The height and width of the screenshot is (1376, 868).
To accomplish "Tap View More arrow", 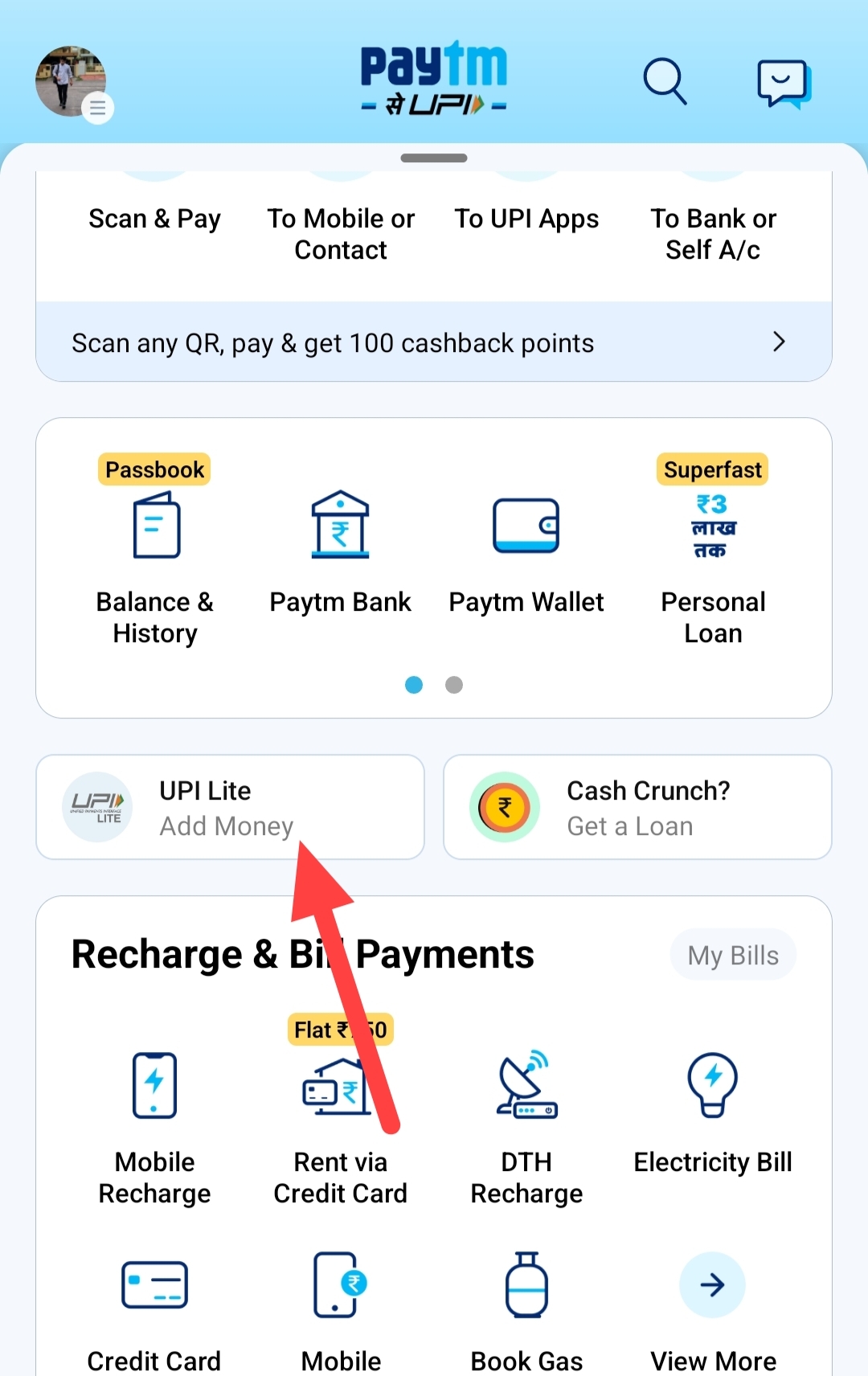I will 713,1286.
